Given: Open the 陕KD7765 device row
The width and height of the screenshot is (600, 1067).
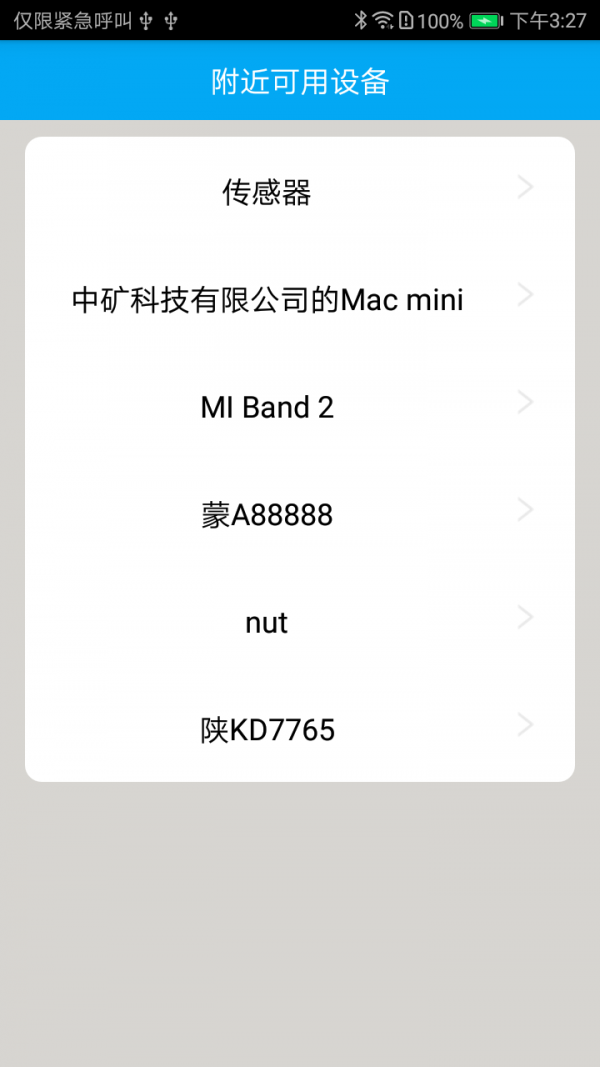Looking at the screenshot, I should (x=300, y=729).
